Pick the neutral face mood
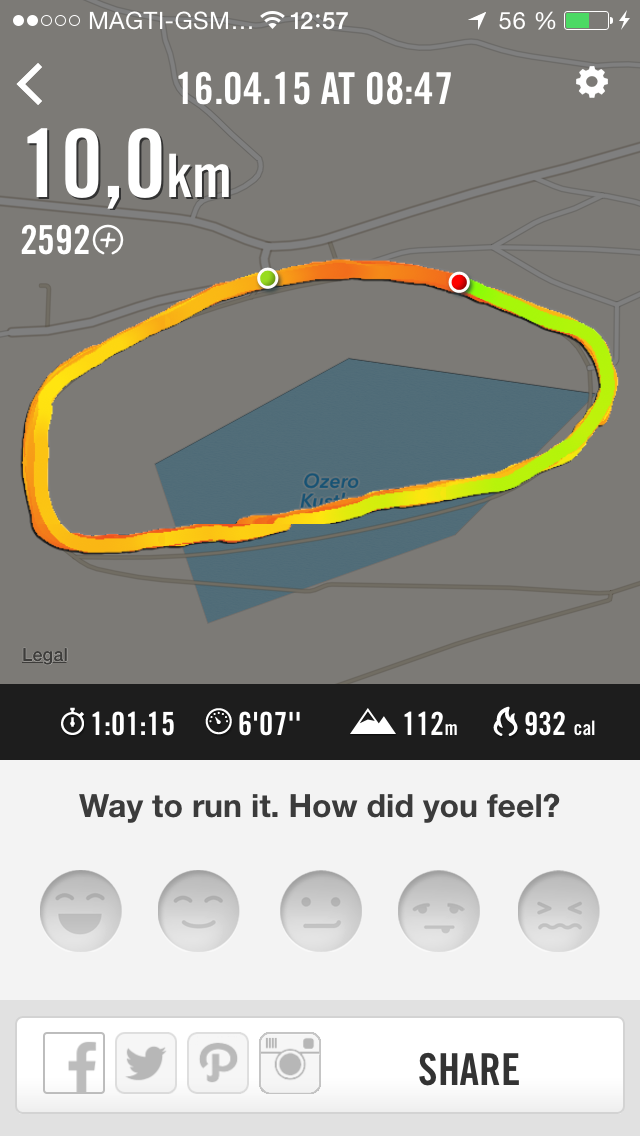640x1136 pixels. (x=320, y=911)
